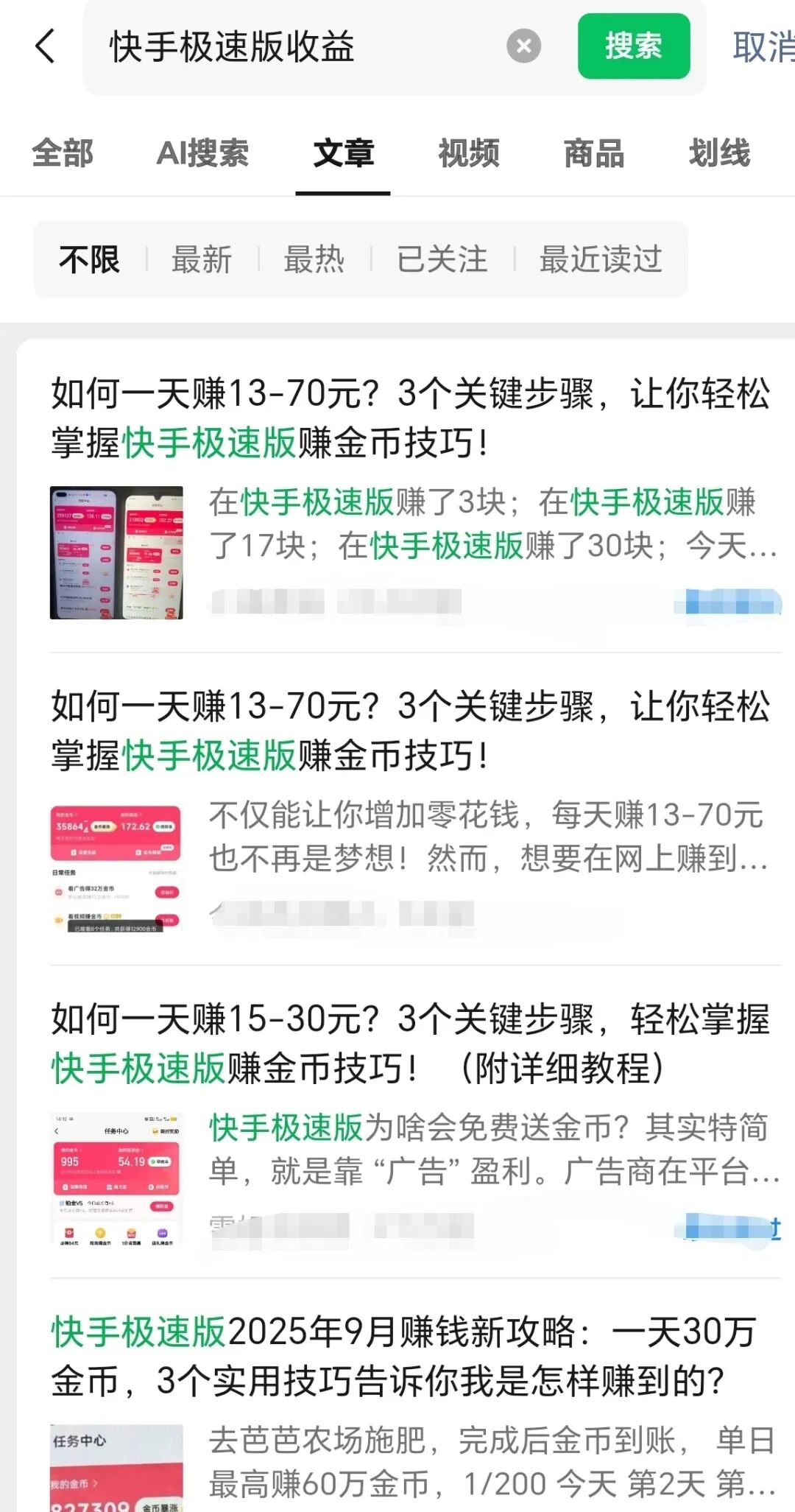Tap the green 搜索 button
This screenshot has height=1512, width=795.
pyautogui.click(x=633, y=46)
